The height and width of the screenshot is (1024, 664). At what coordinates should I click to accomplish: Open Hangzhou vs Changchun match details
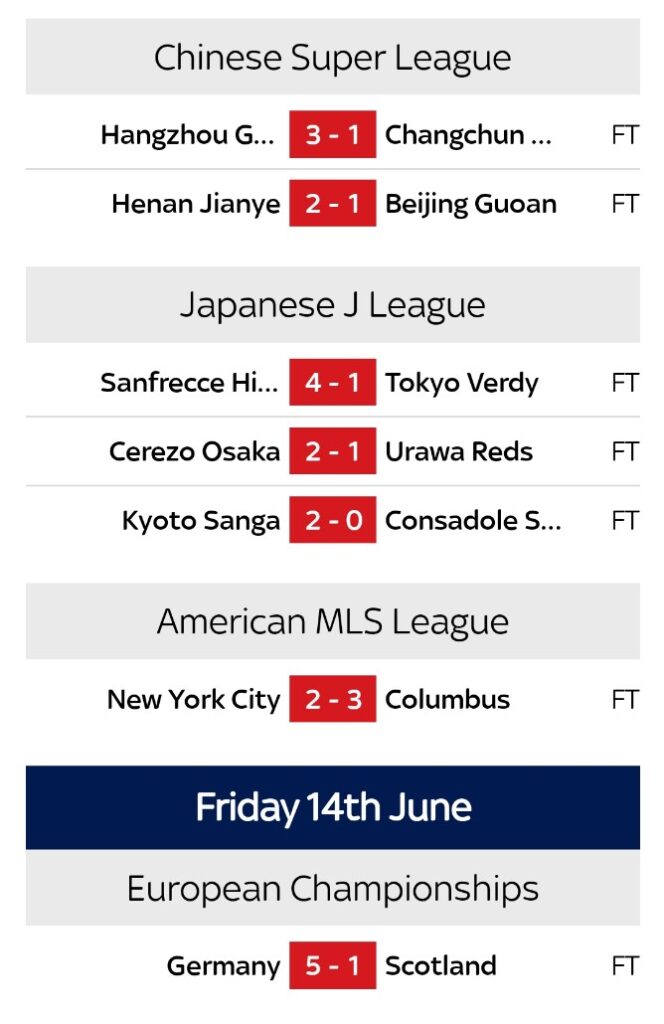[x=332, y=135]
